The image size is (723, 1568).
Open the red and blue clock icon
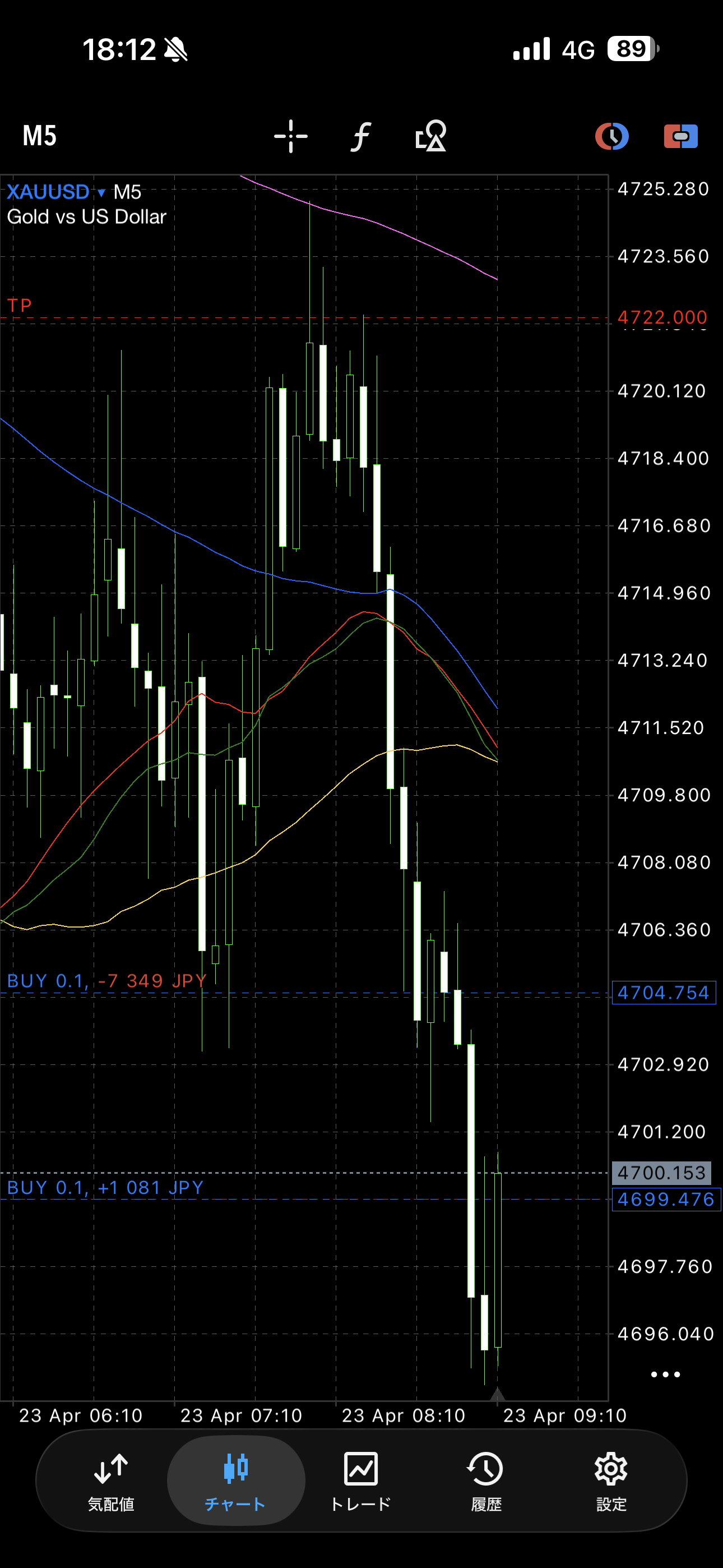[611, 136]
